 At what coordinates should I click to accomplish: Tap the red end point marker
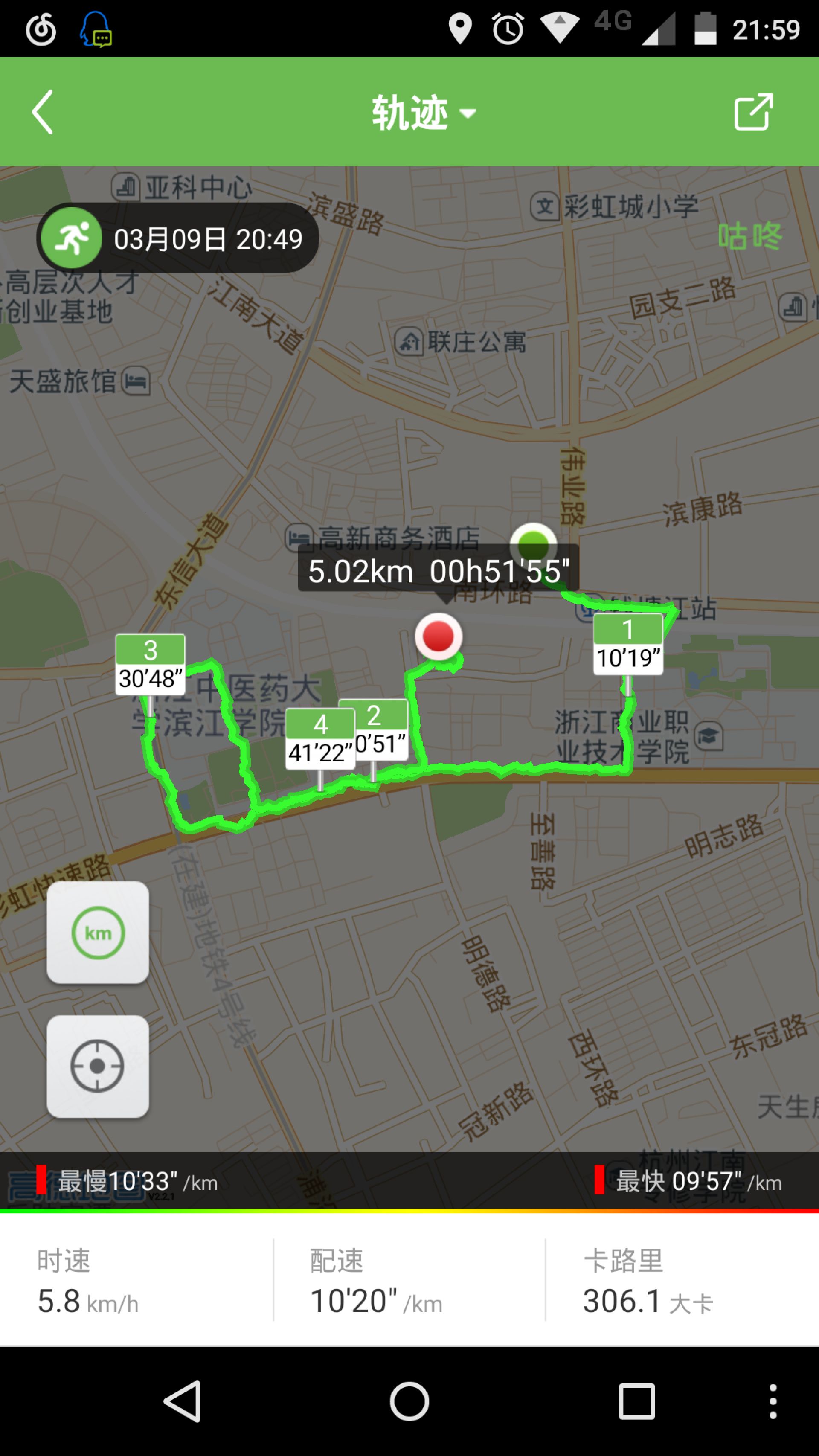click(x=439, y=636)
